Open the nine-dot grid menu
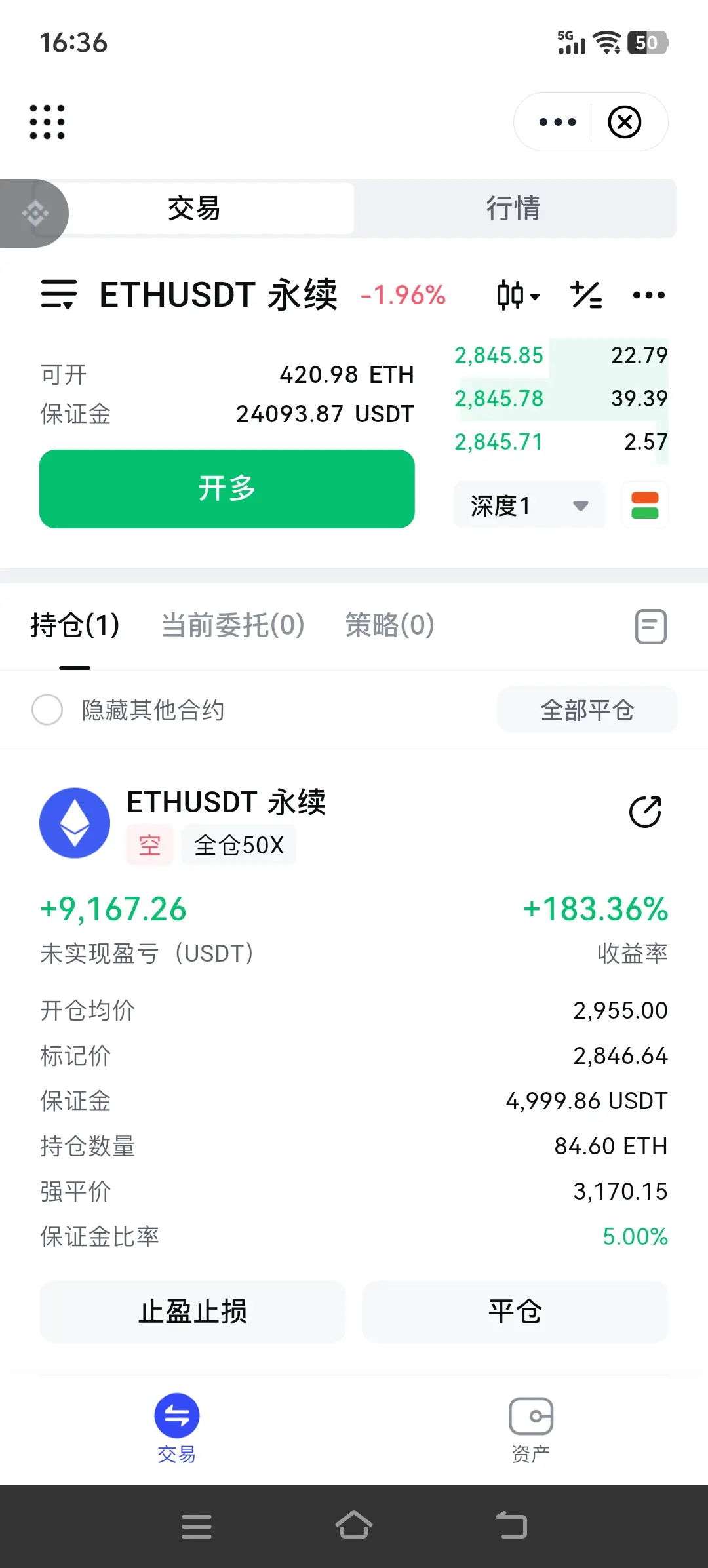This screenshot has height=1568, width=708. coord(47,122)
